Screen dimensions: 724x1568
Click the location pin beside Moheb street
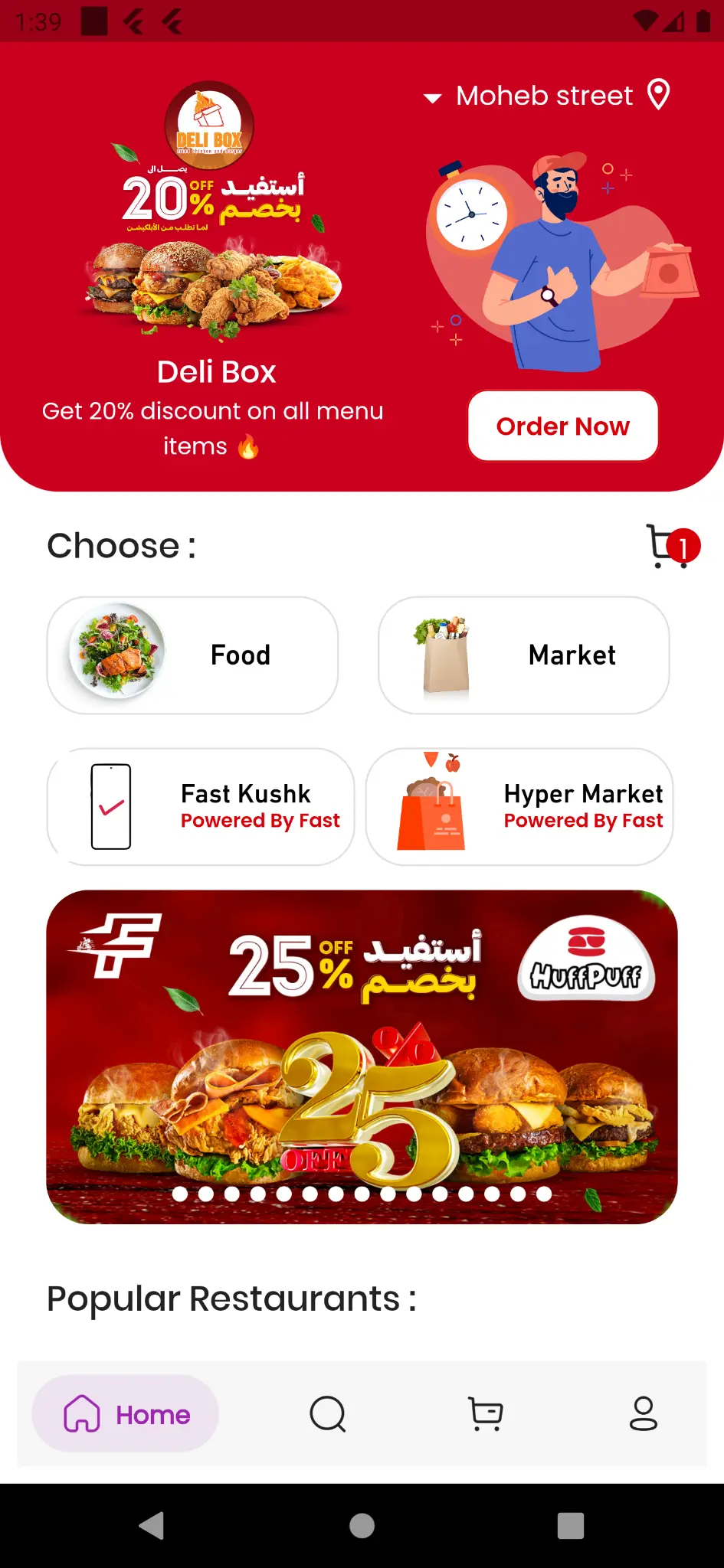(x=657, y=95)
